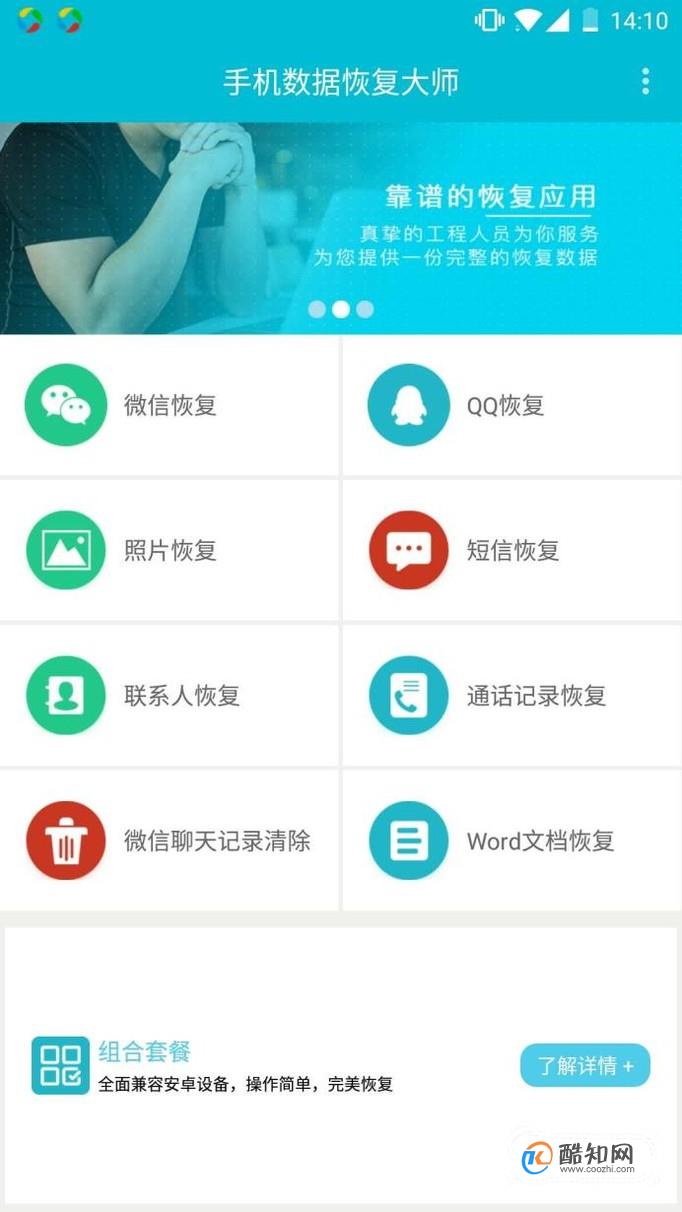This screenshot has height=1212, width=682.
Task: Select 照片恢复 (photo recovery)
Action: [x=169, y=550]
